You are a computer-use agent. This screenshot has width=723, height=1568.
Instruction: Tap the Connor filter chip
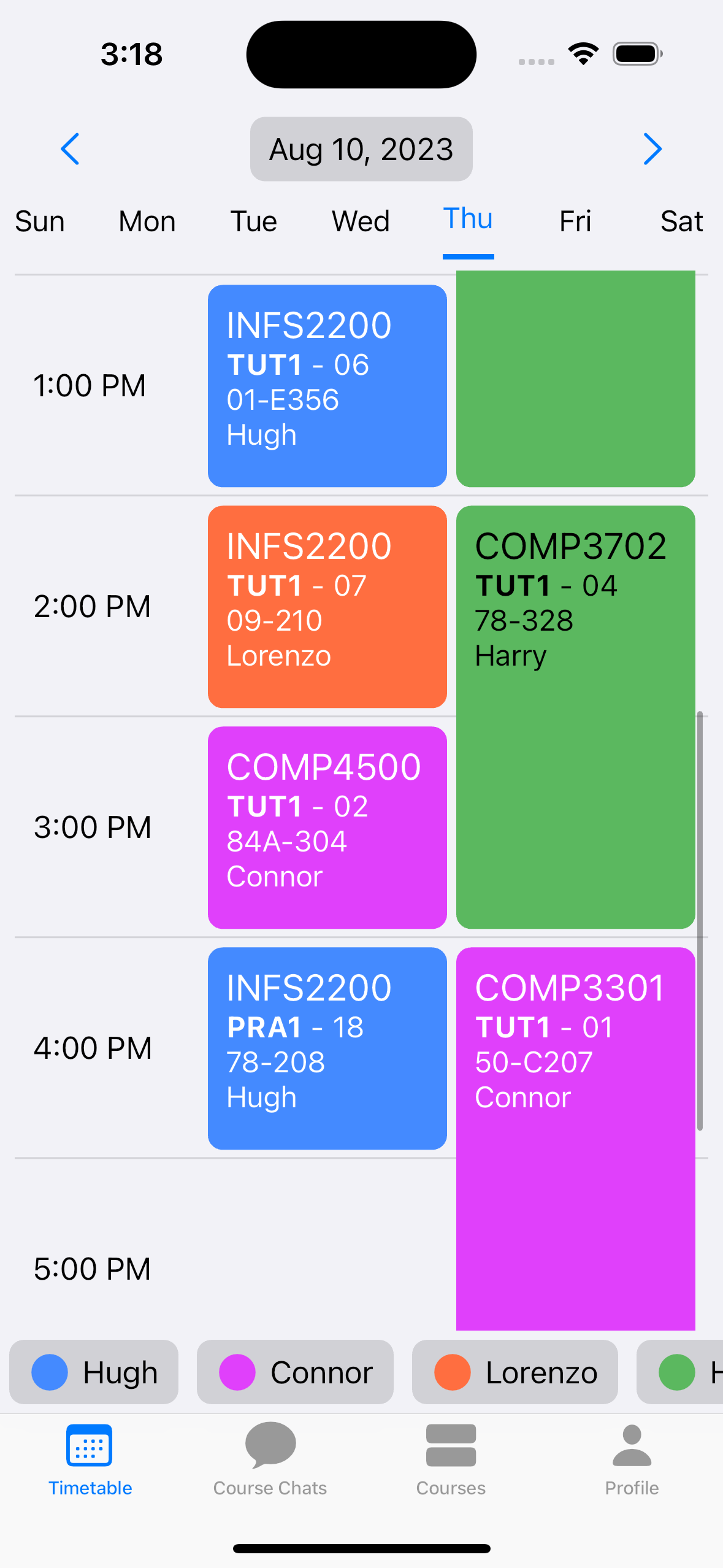click(x=295, y=1372)
